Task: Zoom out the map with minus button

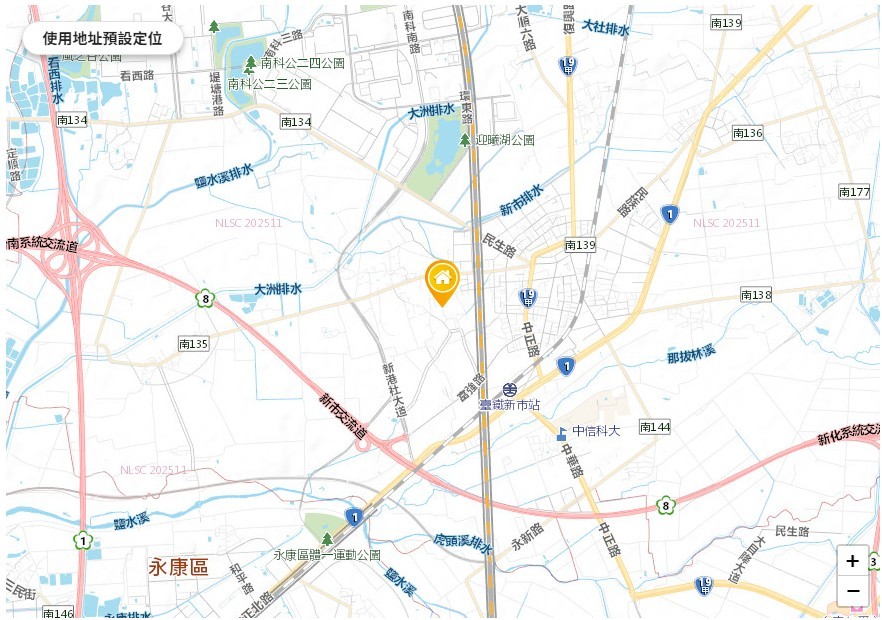Action: (852, 591)
